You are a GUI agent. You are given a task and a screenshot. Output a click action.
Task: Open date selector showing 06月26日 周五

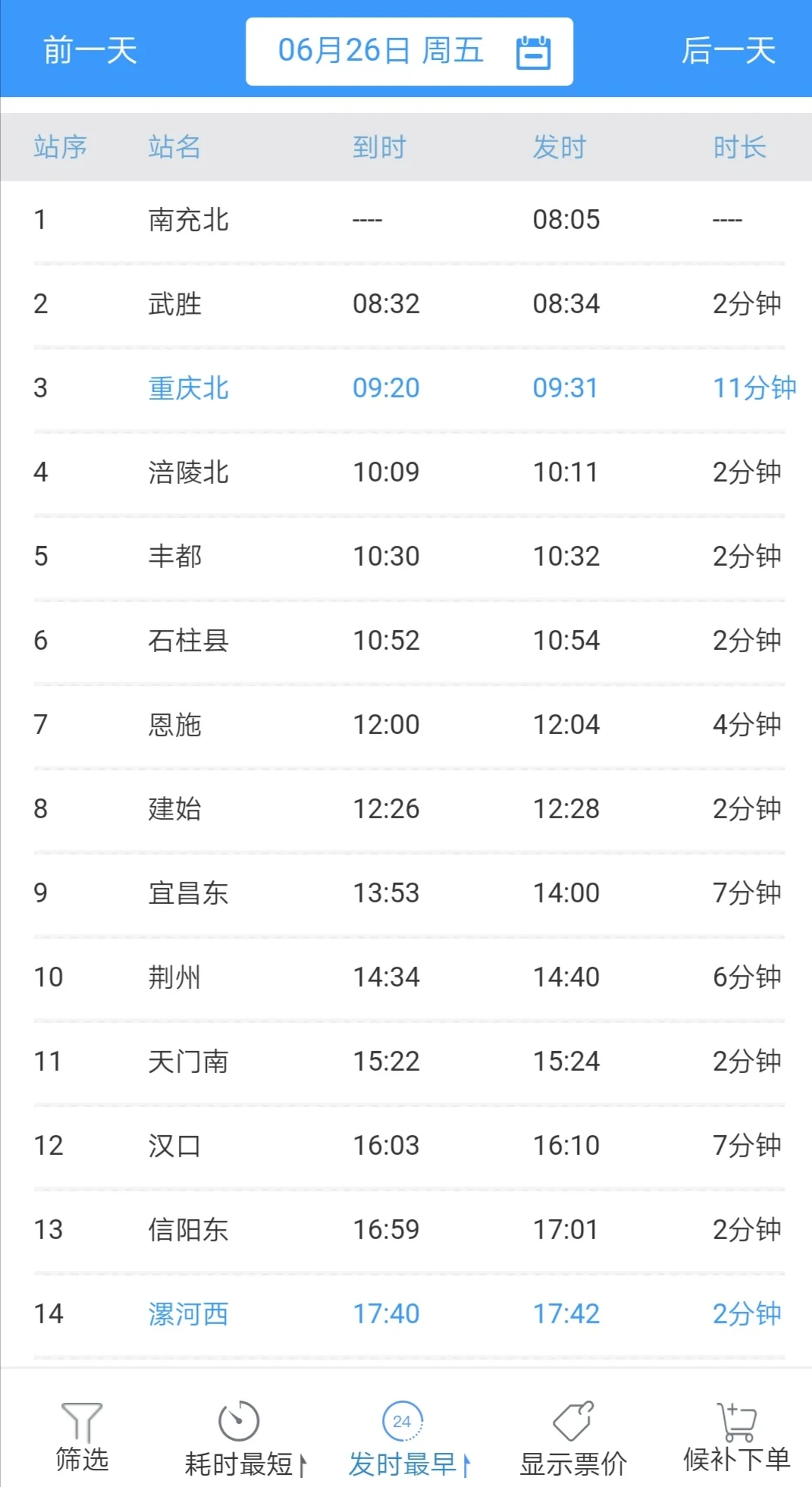tap(409, 50)
